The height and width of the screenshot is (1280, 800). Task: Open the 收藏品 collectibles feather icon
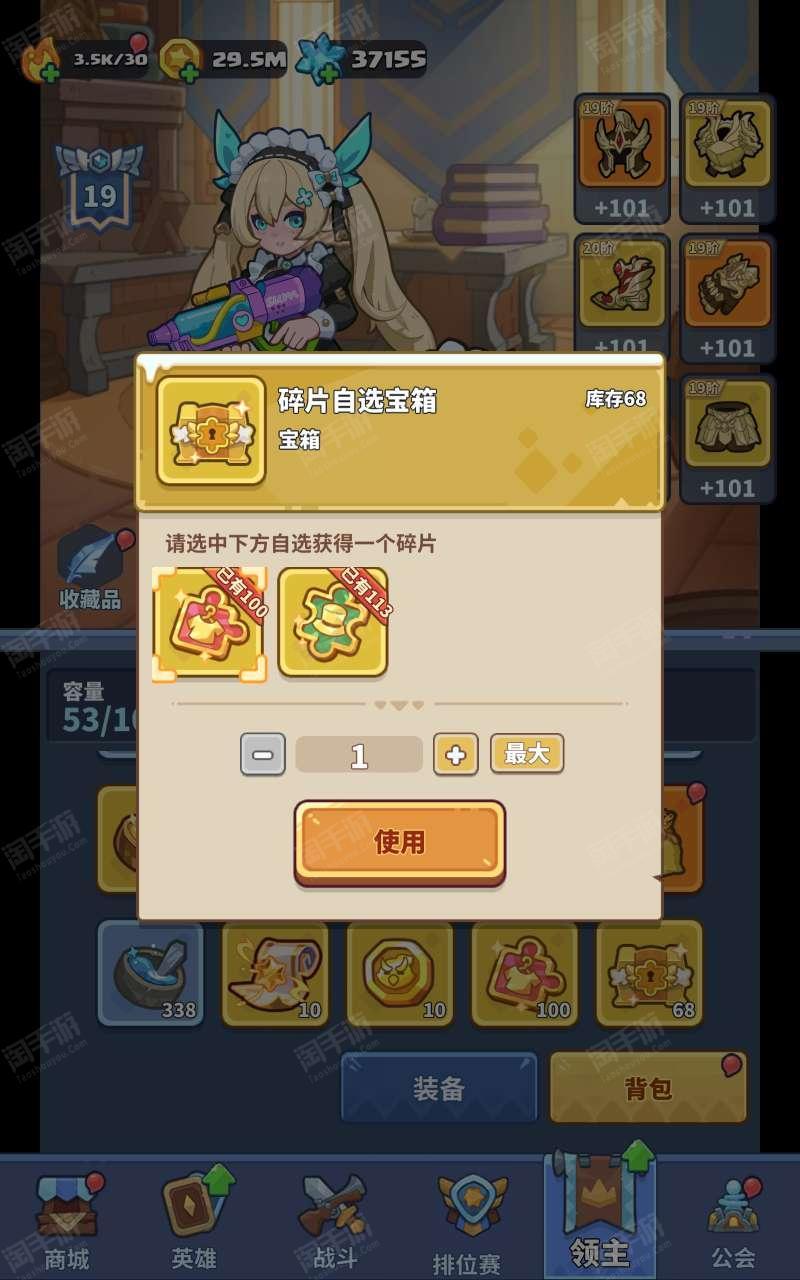pos(90,570)
